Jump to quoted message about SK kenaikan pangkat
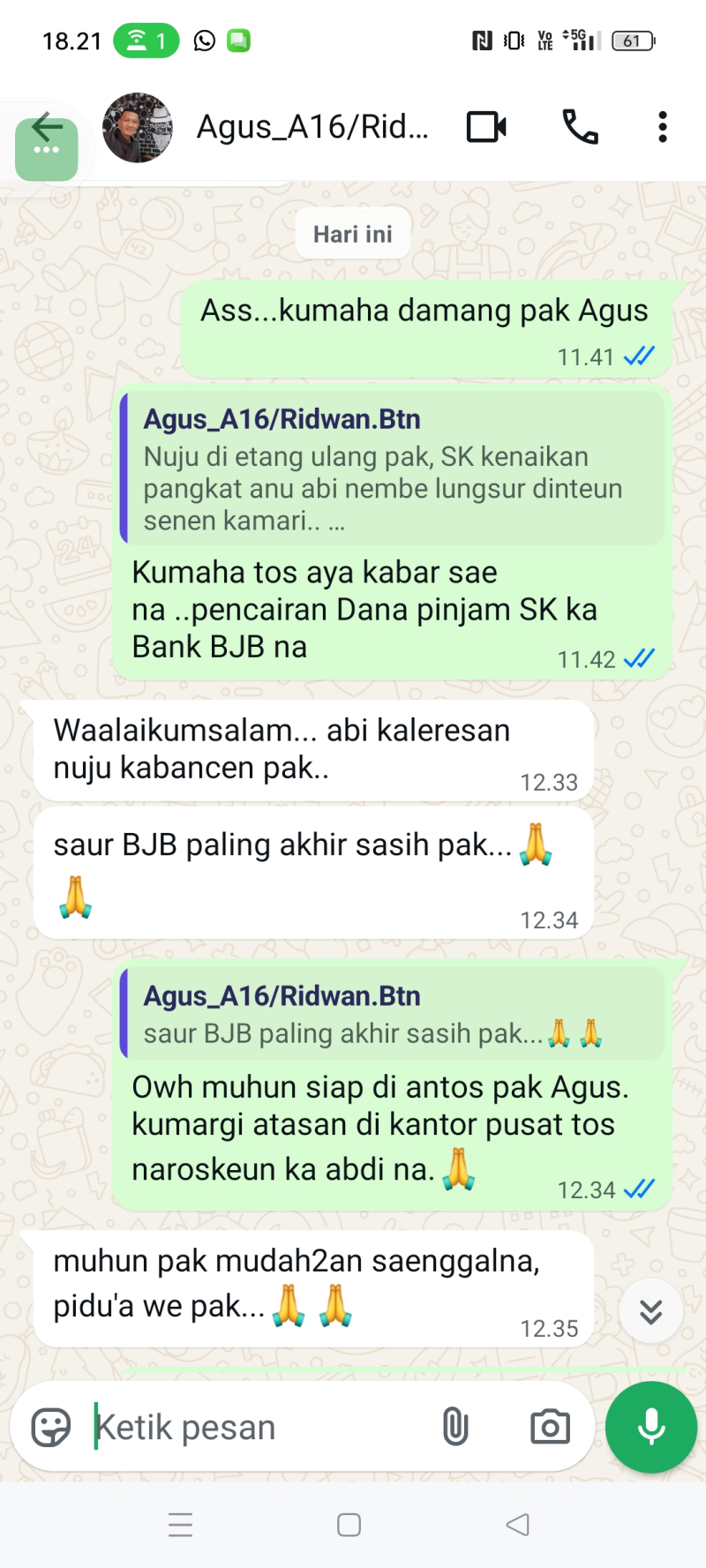Screen dimensions: 706x1568 [x=392, y=469]
